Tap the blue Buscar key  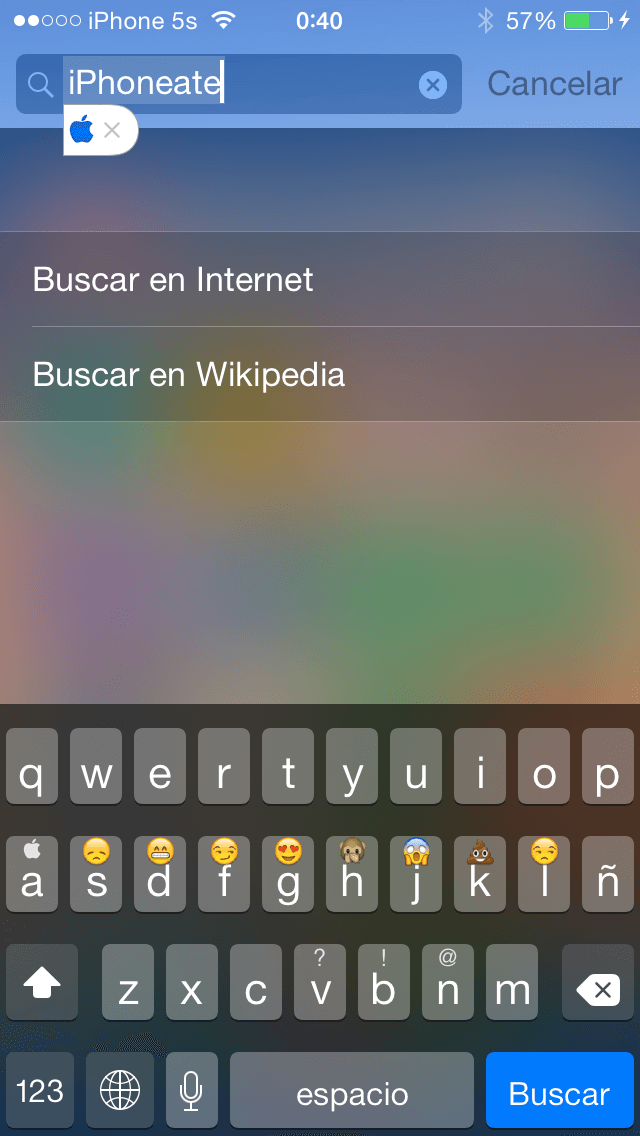click(559, 1093)
